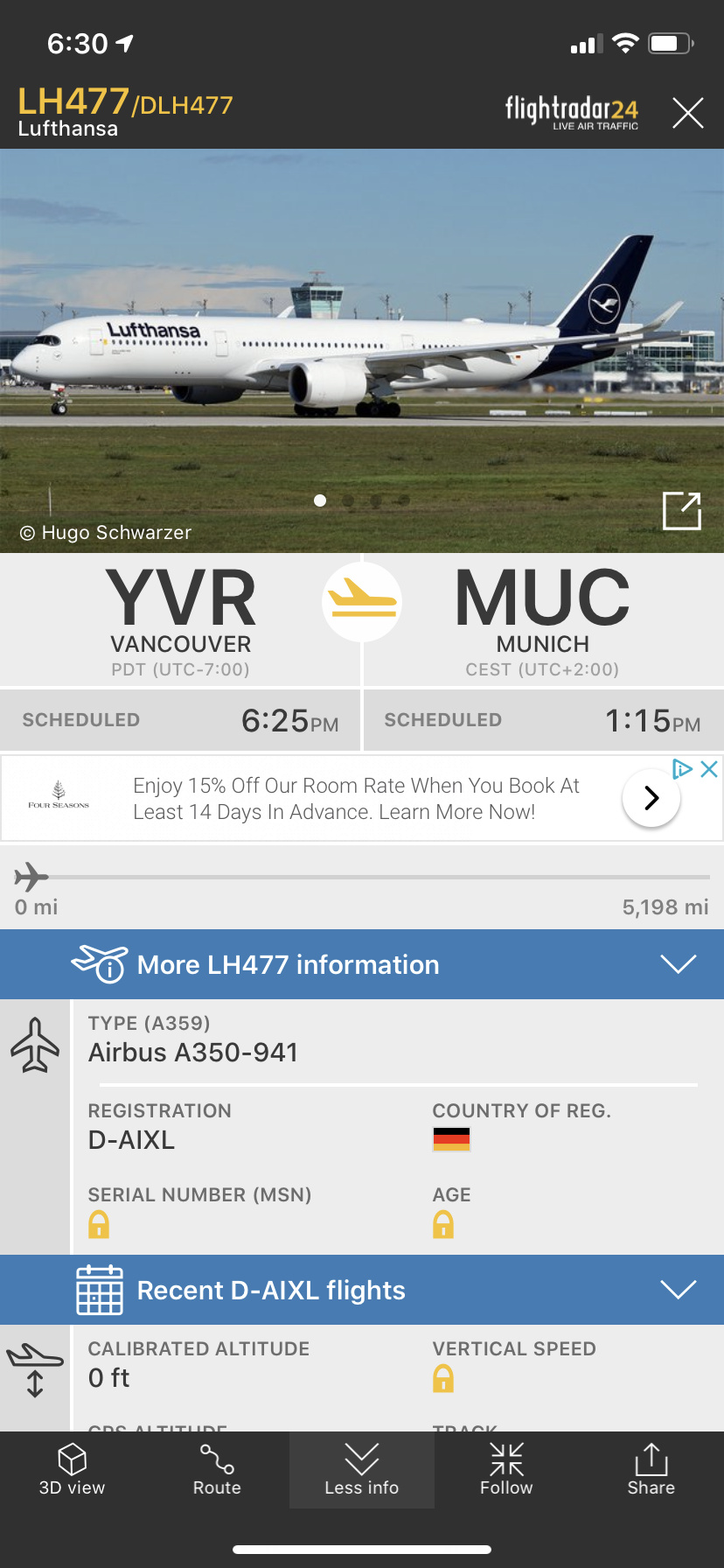Screen dimensions: 724x1568
Task: Open the Four Seasons ad arrow
Action: pos(651,798)
